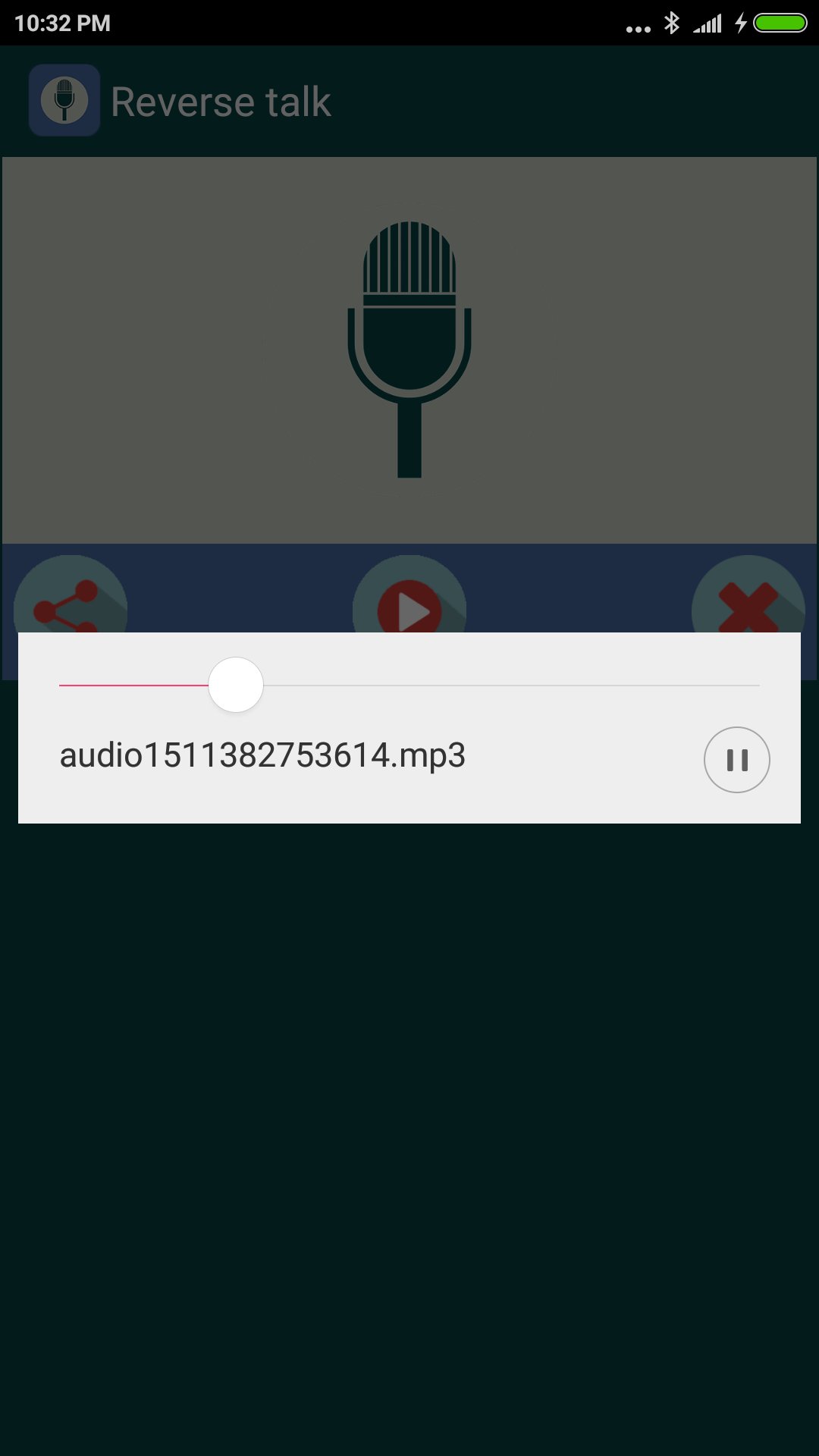This screenshot has height=1456, width=819.
Task: Pause the audio playback
Action: 736,759
